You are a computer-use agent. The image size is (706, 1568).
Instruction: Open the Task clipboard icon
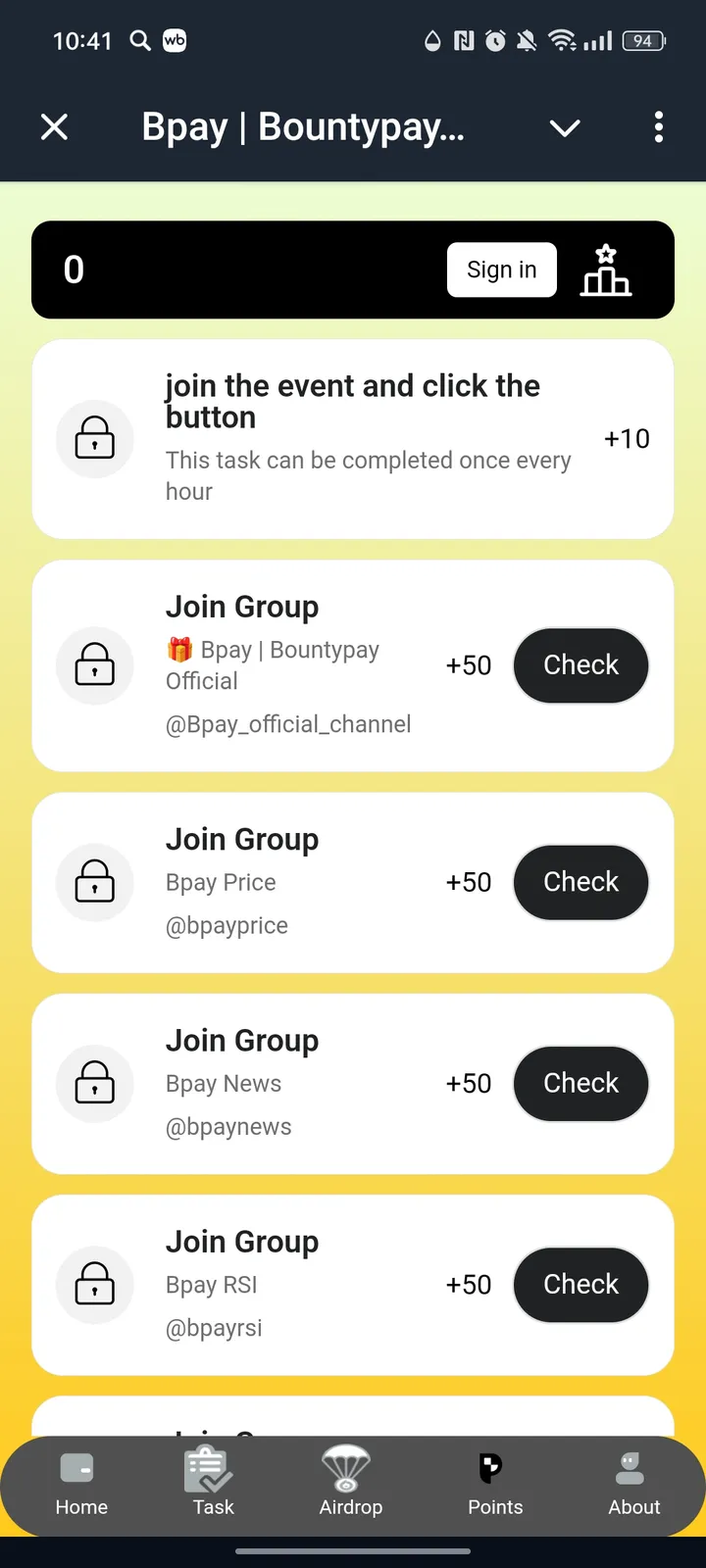(x=211, y=1466)
